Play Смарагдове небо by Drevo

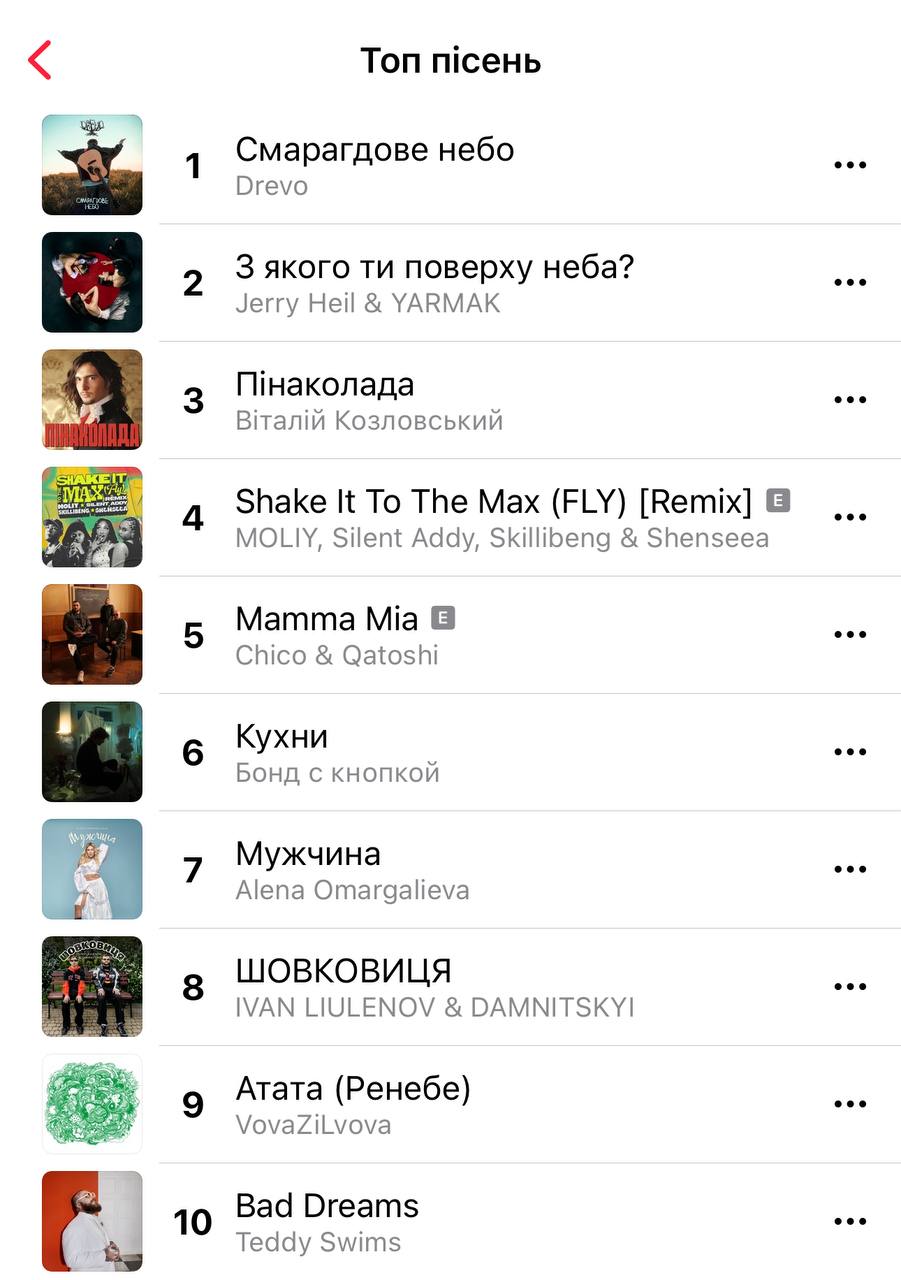(375, 166)
